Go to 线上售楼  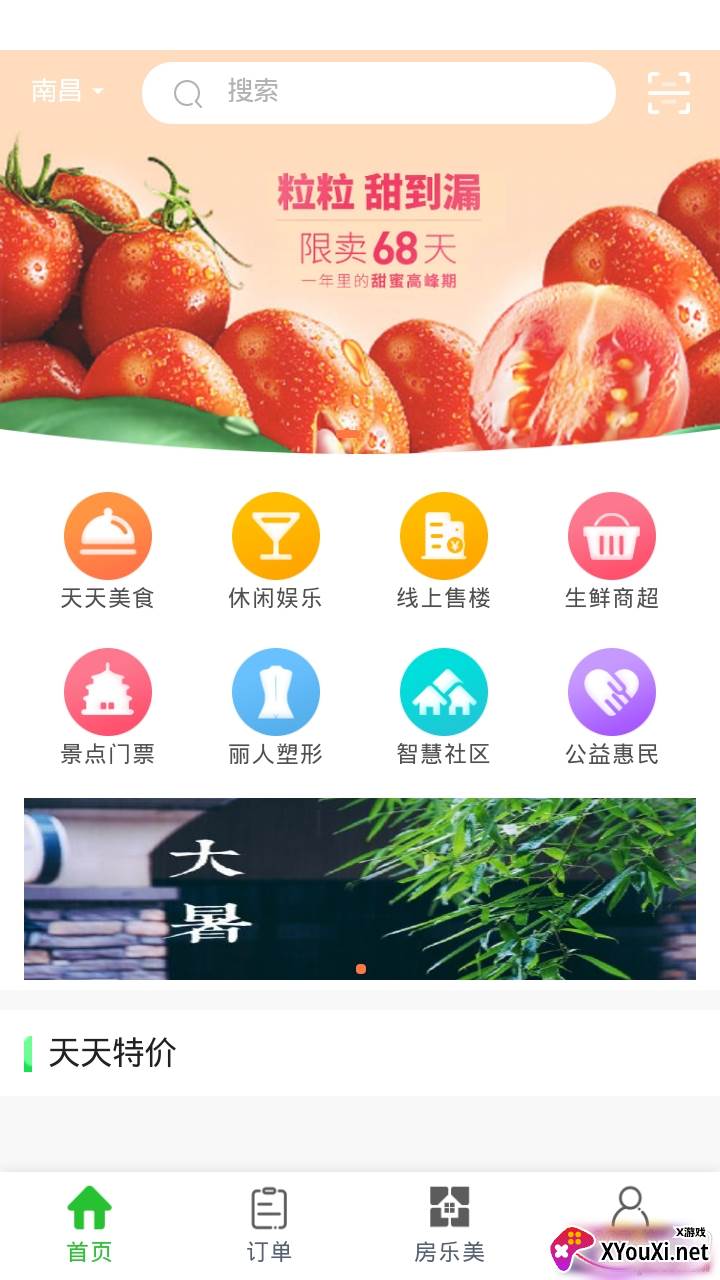[x=444, y=550]
